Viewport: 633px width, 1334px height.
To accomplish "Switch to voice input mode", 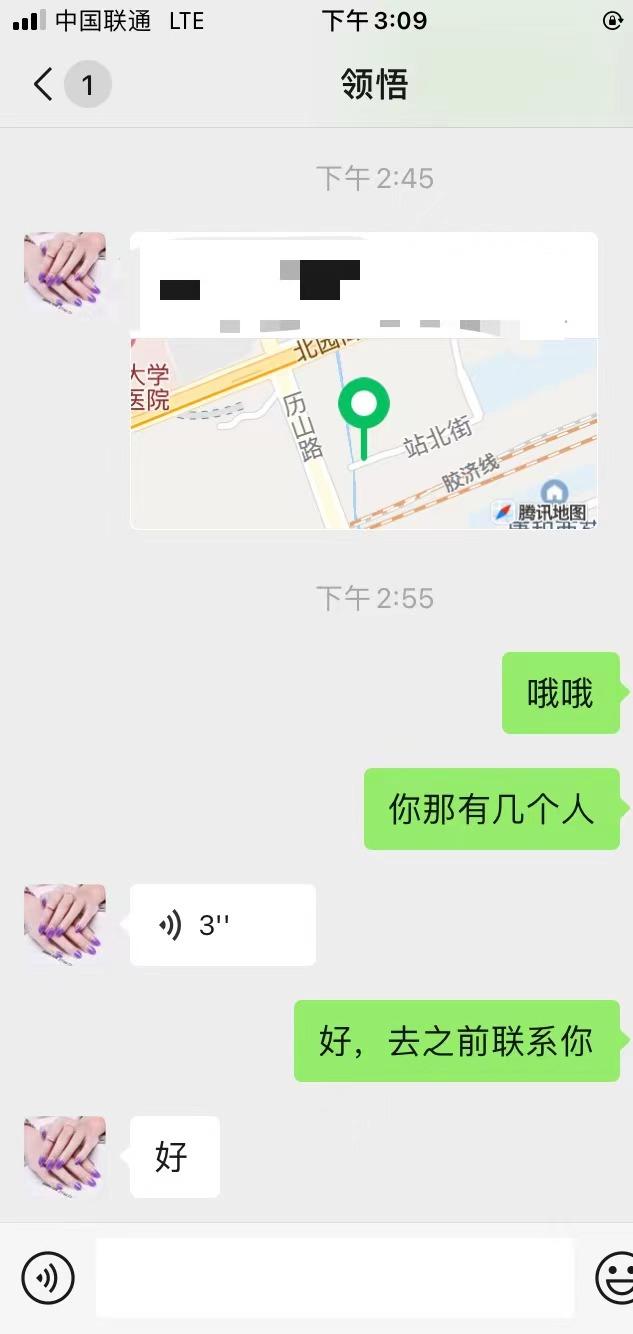I will click(x=48, y=1277).
